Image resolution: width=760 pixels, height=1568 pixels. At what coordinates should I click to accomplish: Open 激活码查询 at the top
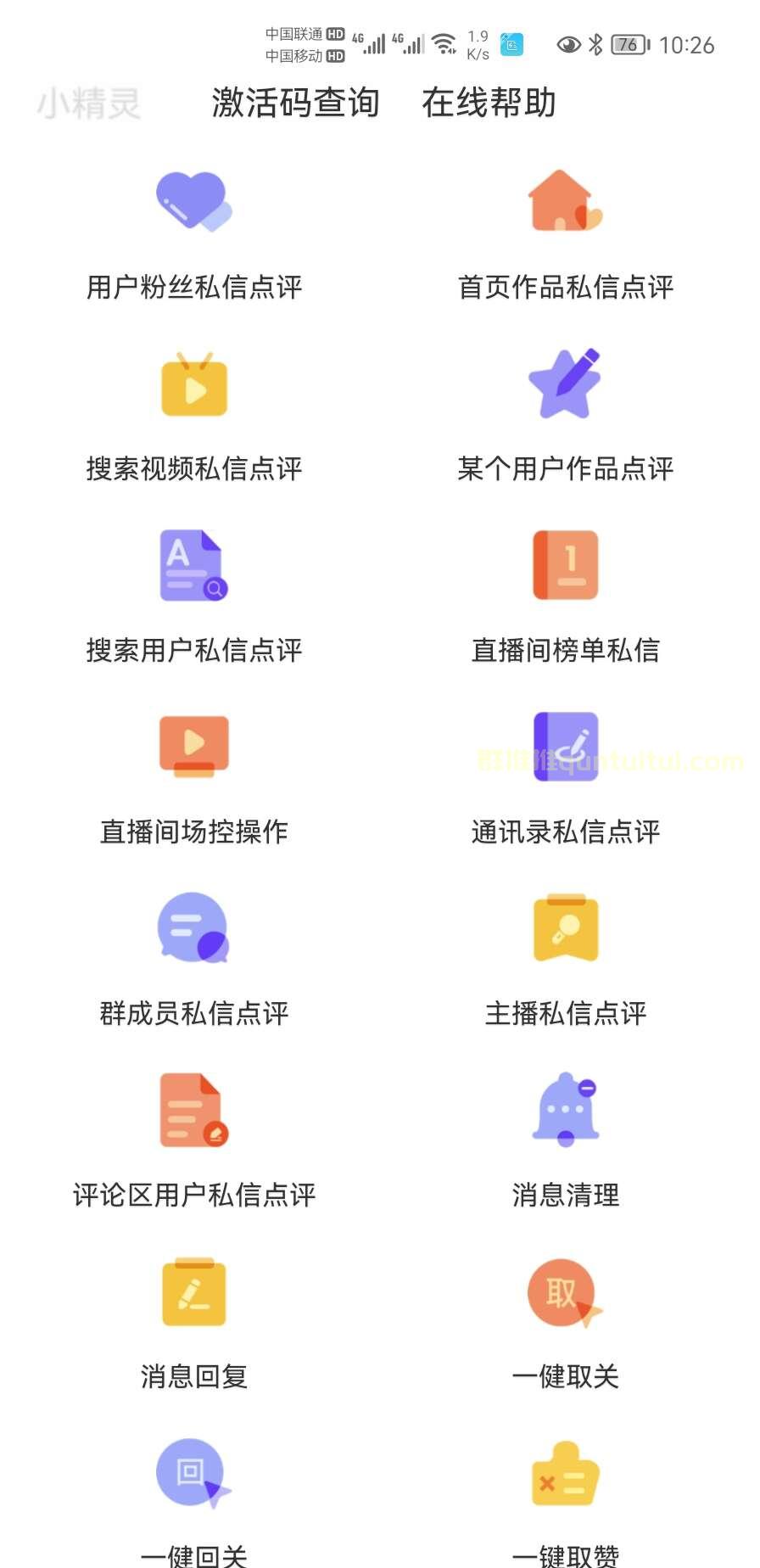tap(295, 103)
